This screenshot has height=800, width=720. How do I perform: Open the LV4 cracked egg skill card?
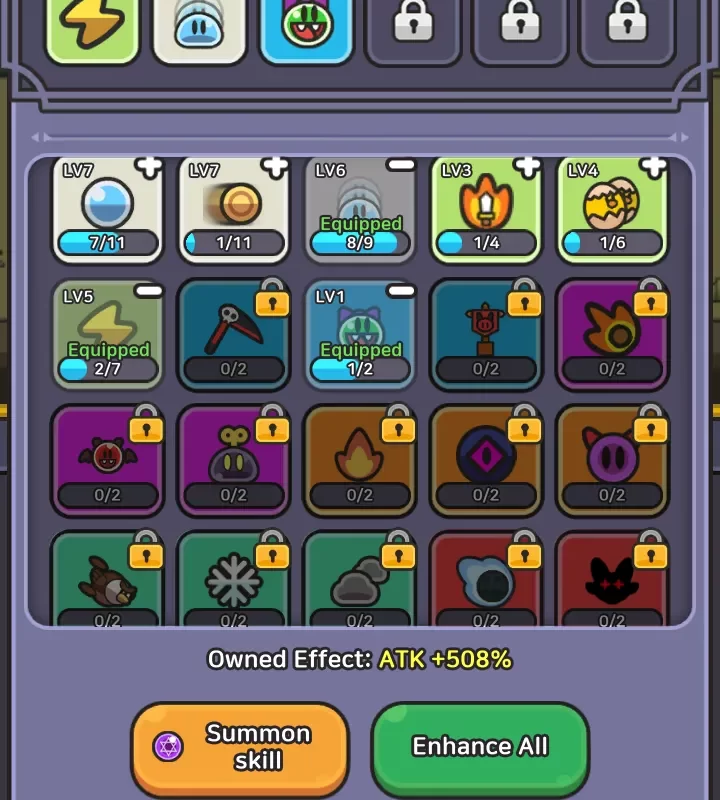pyautogui.click(x=611, y=208)
